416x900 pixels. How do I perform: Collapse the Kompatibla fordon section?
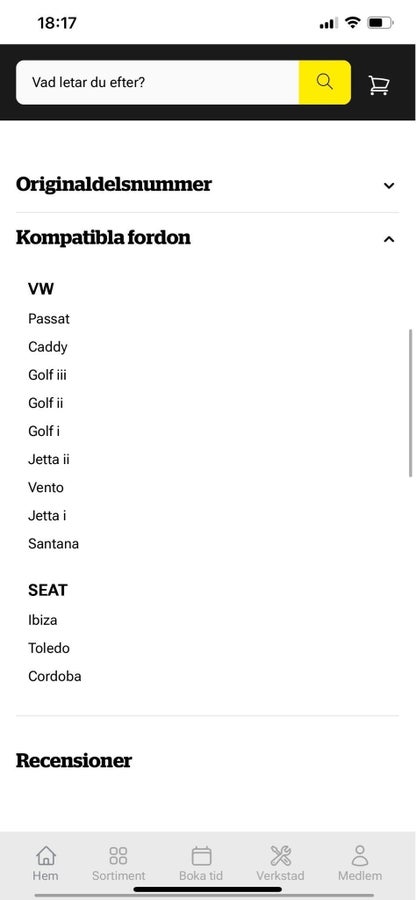207,238
